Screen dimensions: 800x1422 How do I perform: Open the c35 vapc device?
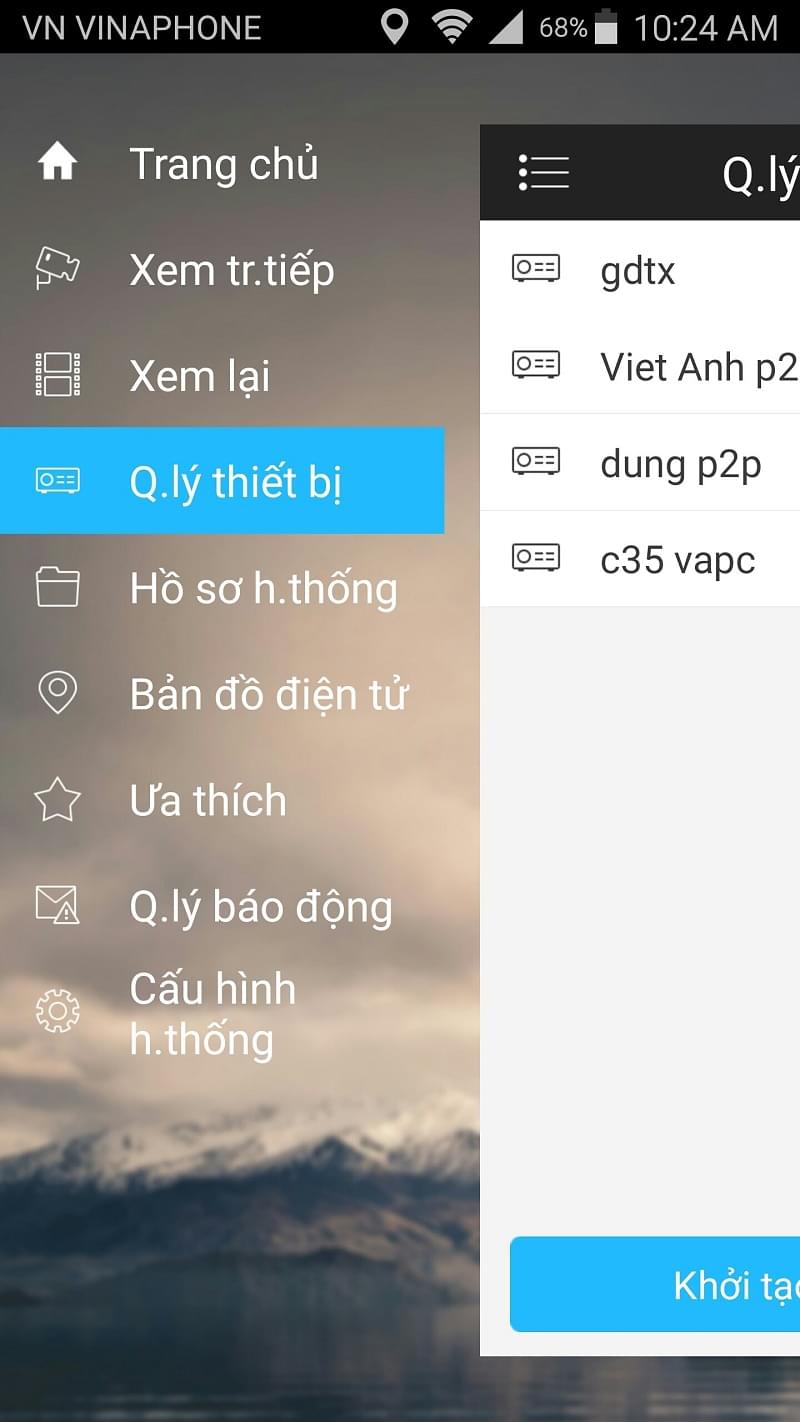[677, 560]
